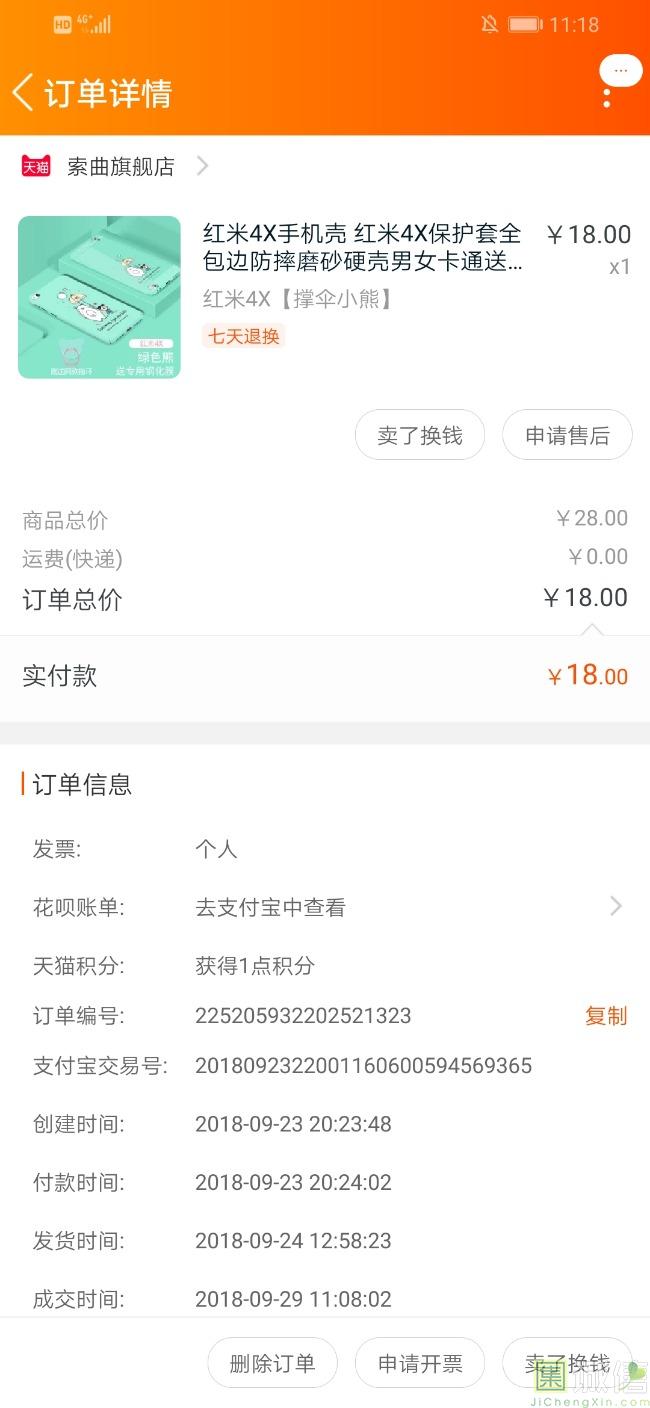Tap 删除订单 to delete this order
Viewport: 650px width, 1408px height.
point(272,1363)
